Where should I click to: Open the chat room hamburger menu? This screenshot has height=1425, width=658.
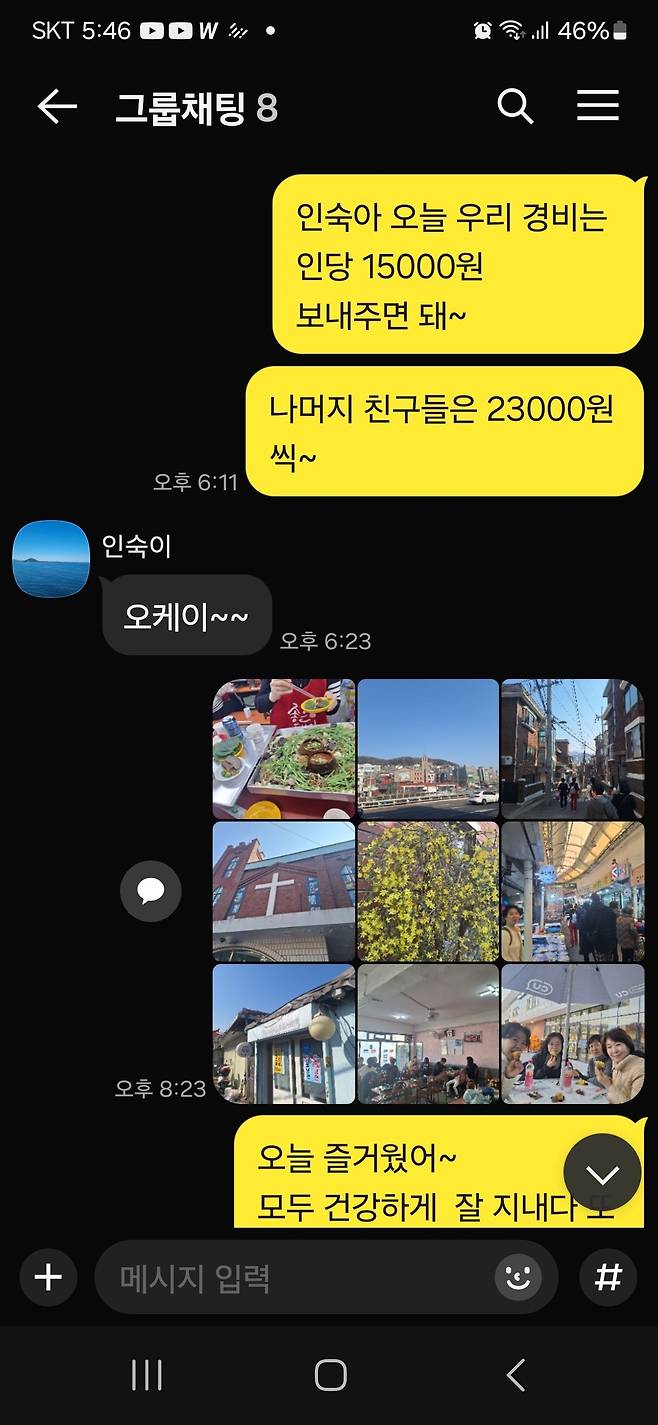point(598,106)
